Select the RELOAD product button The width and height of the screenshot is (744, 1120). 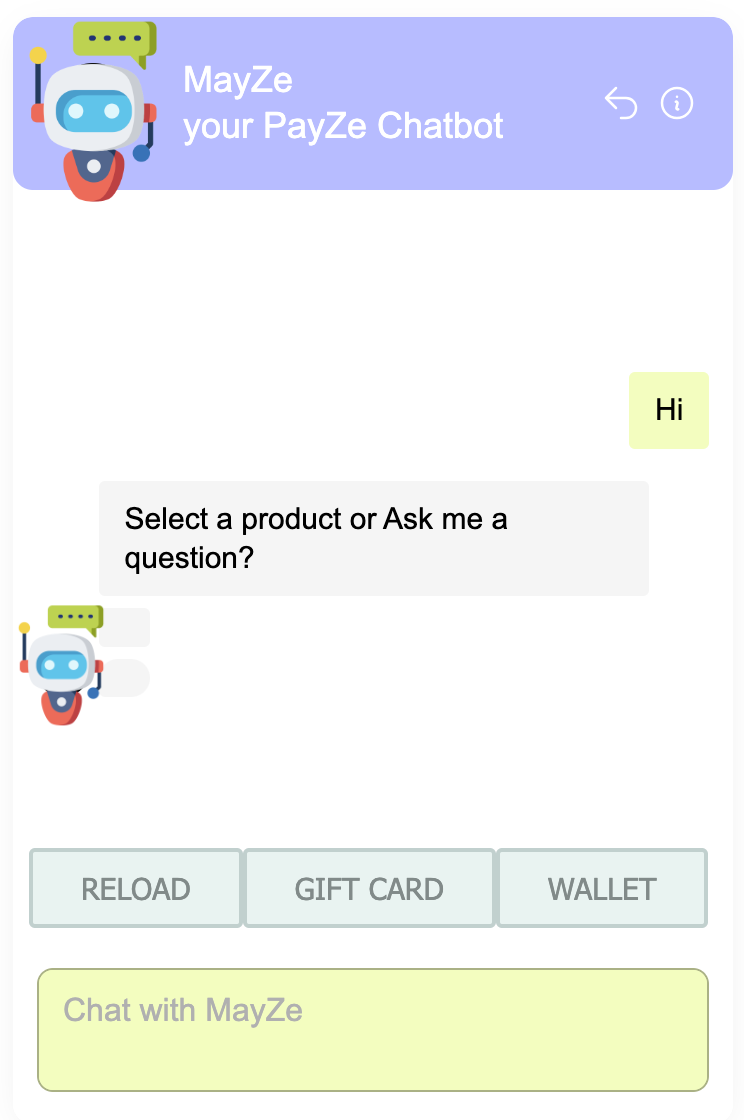[136, 888]
